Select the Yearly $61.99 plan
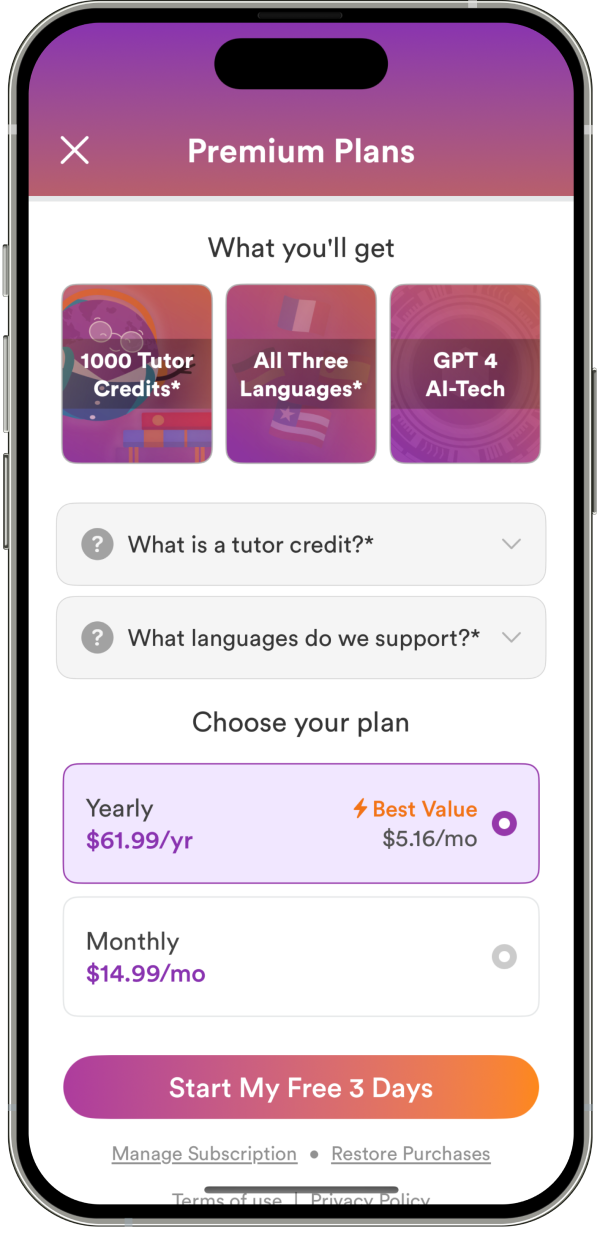Viewport: 600px width, 1235px height. click(300, 823)
